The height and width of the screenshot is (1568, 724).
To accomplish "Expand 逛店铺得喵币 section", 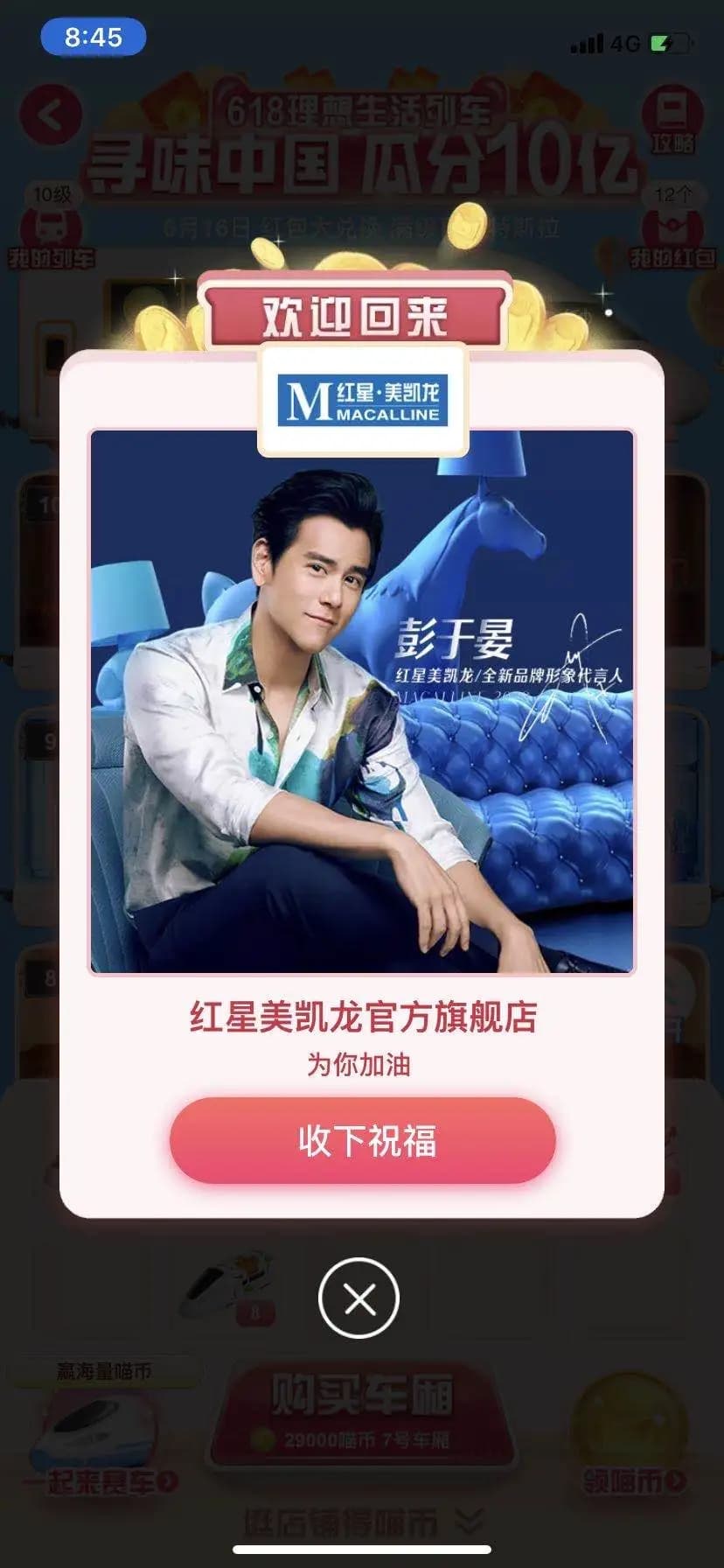I will tap(362, 1524).
